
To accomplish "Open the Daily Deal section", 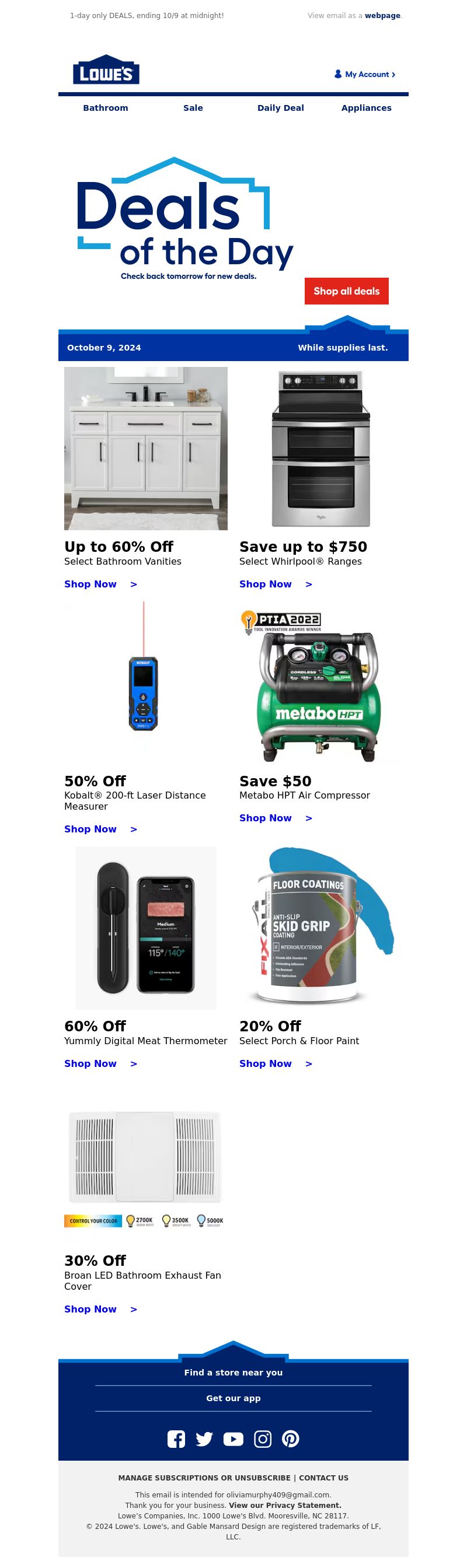I will tap(280, 108).
